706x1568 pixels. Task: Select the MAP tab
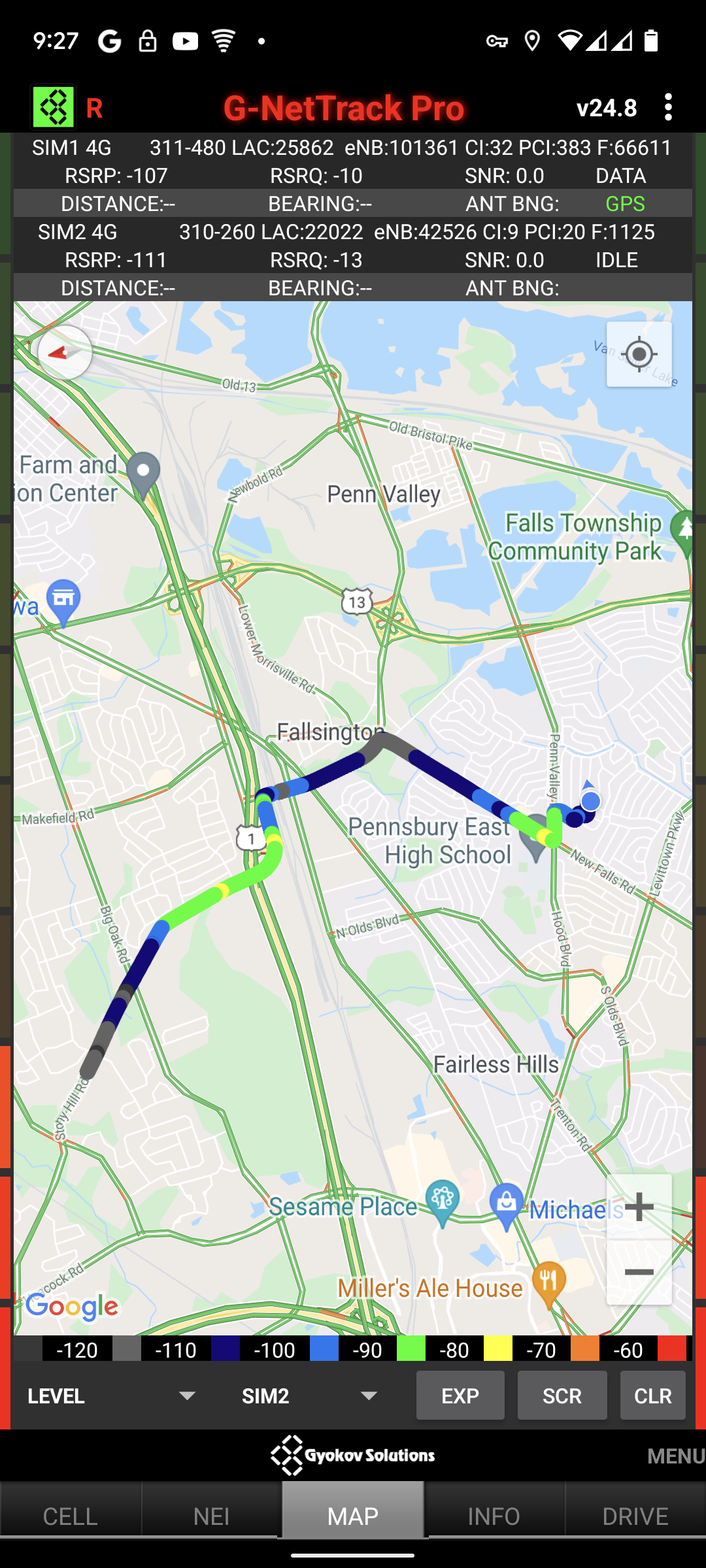(353, 1516)
